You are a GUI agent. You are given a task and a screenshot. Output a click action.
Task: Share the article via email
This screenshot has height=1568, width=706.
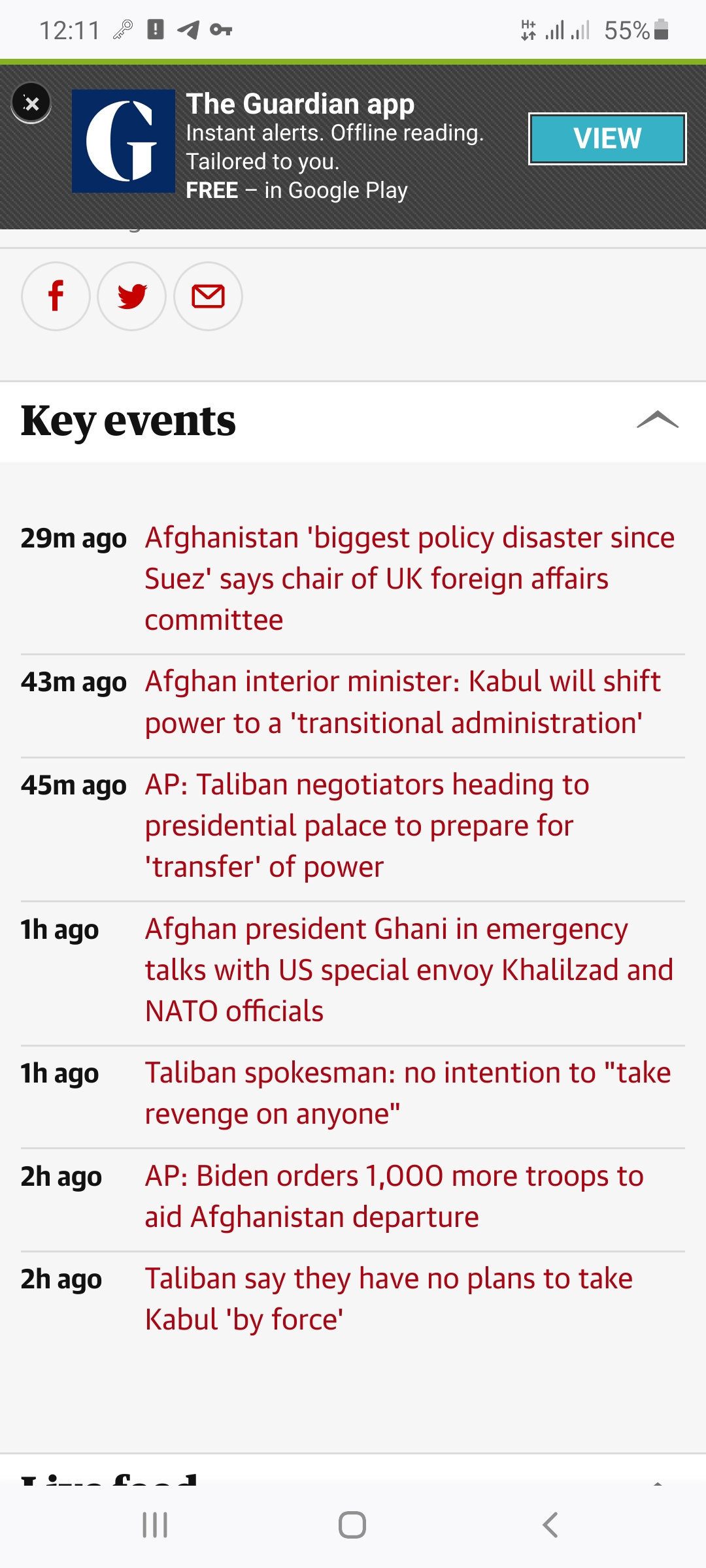coord(209,297)
